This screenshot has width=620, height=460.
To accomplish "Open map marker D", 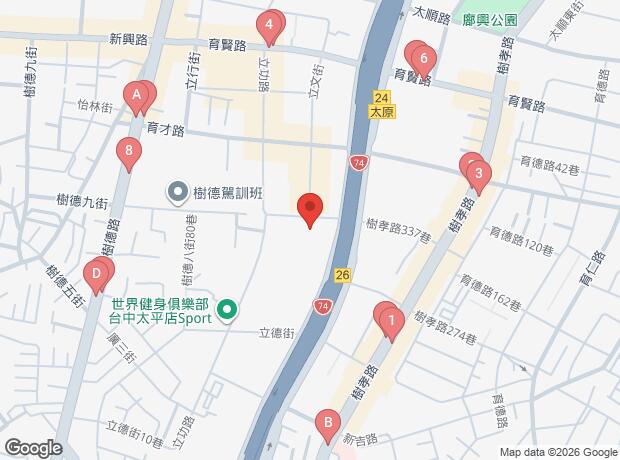I will (96, 273).
